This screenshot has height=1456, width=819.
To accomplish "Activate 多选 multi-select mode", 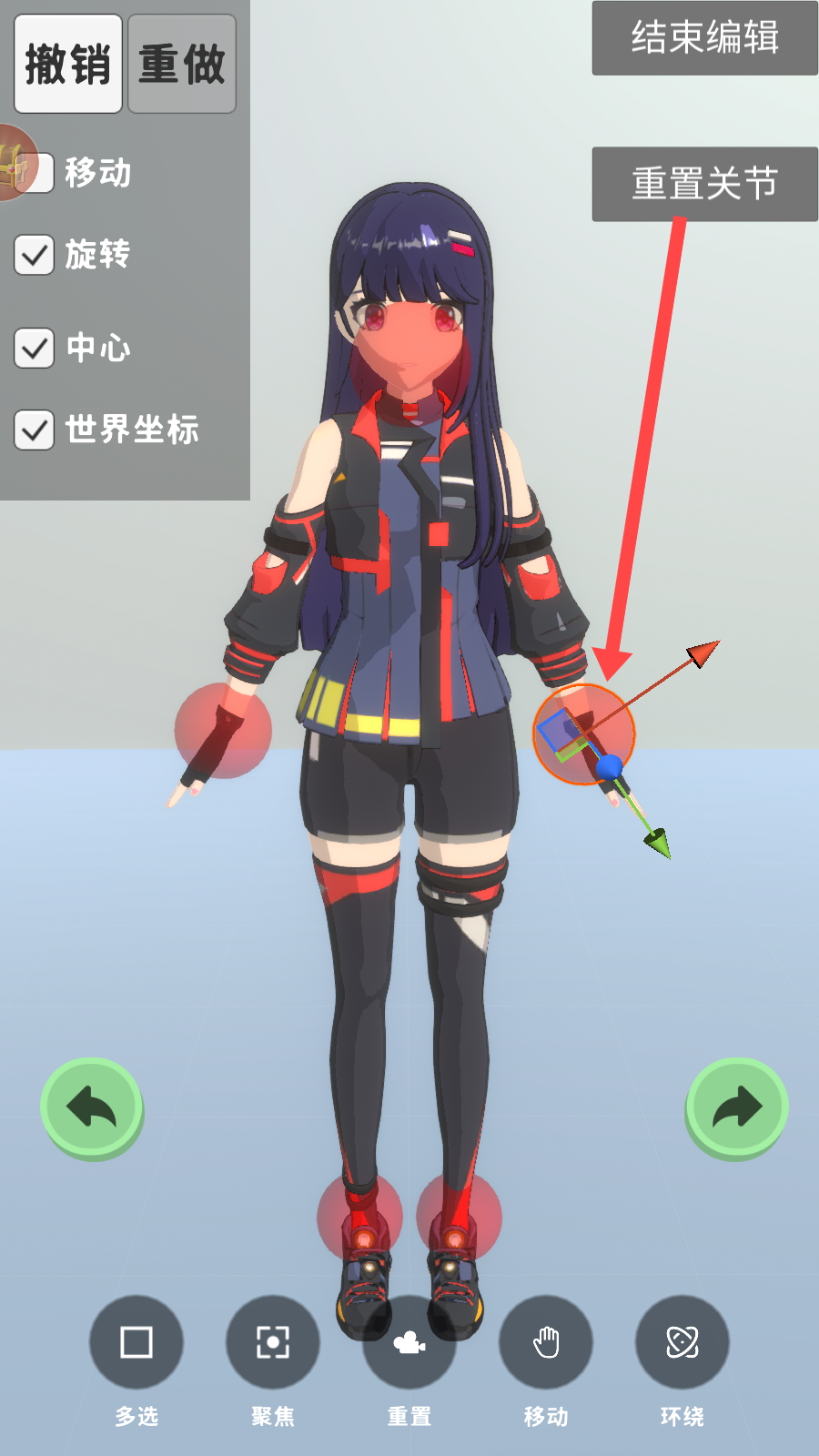I will [x=136, y=1342].
